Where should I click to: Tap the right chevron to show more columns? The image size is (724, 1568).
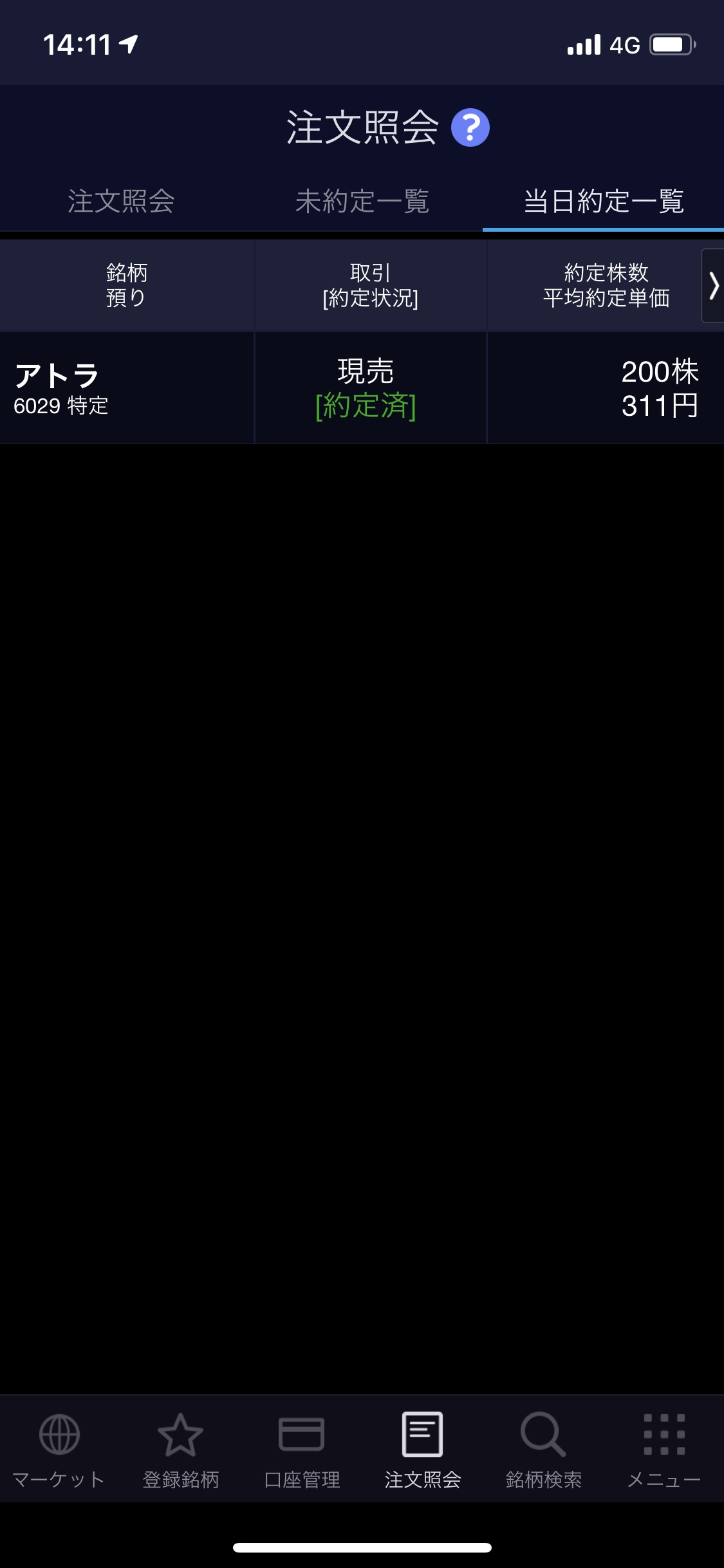(712, 286)
